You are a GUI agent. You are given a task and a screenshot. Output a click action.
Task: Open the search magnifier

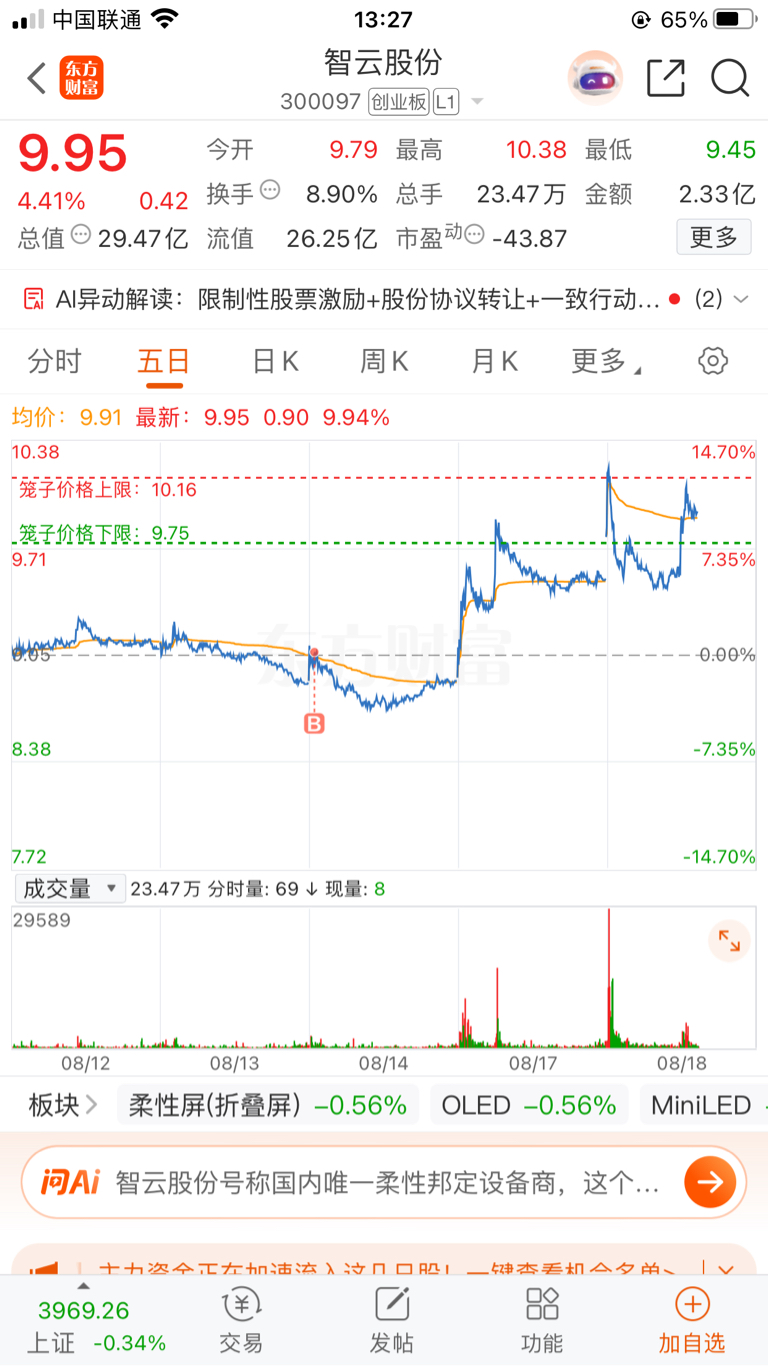pyautogui.click(x=730, y=78)
